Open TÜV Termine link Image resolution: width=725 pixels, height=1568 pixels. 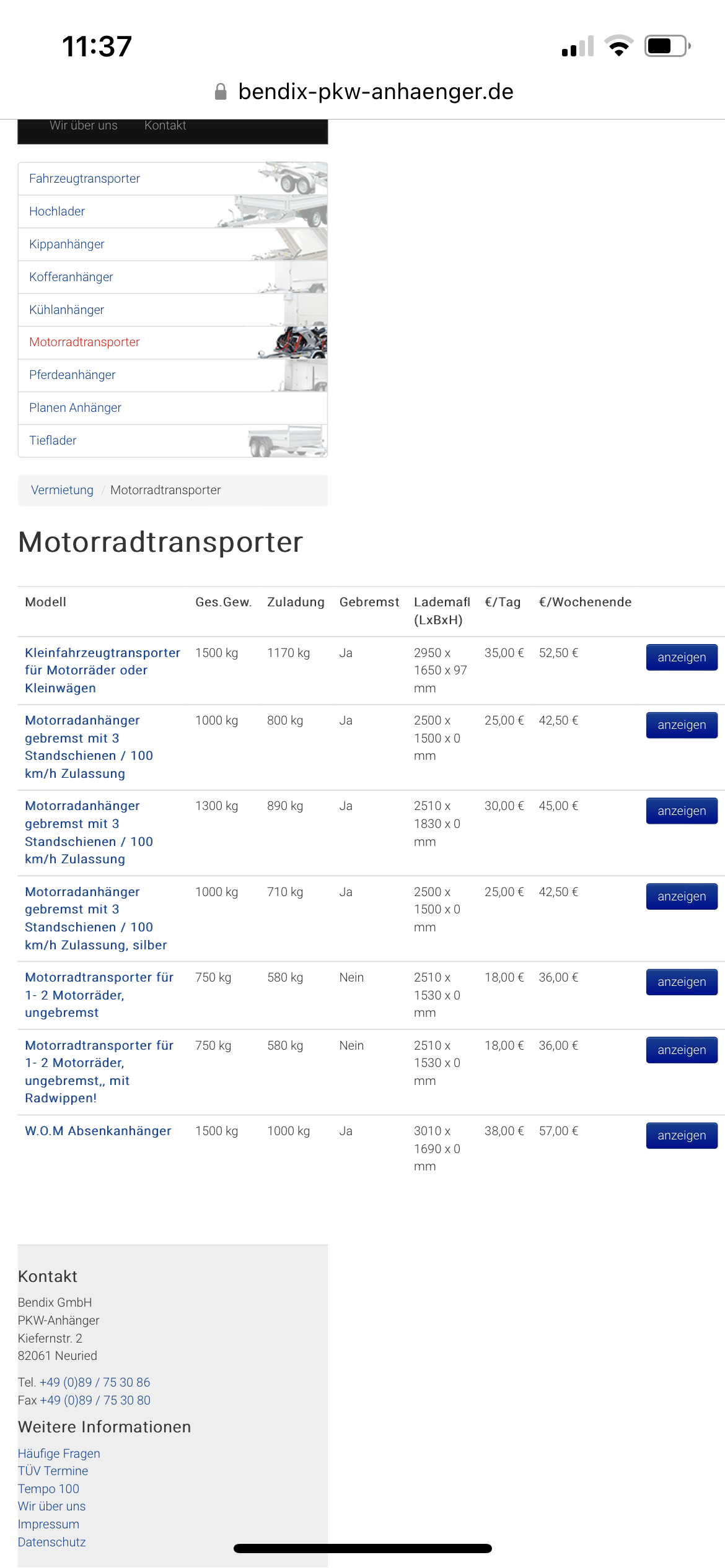53,1471
